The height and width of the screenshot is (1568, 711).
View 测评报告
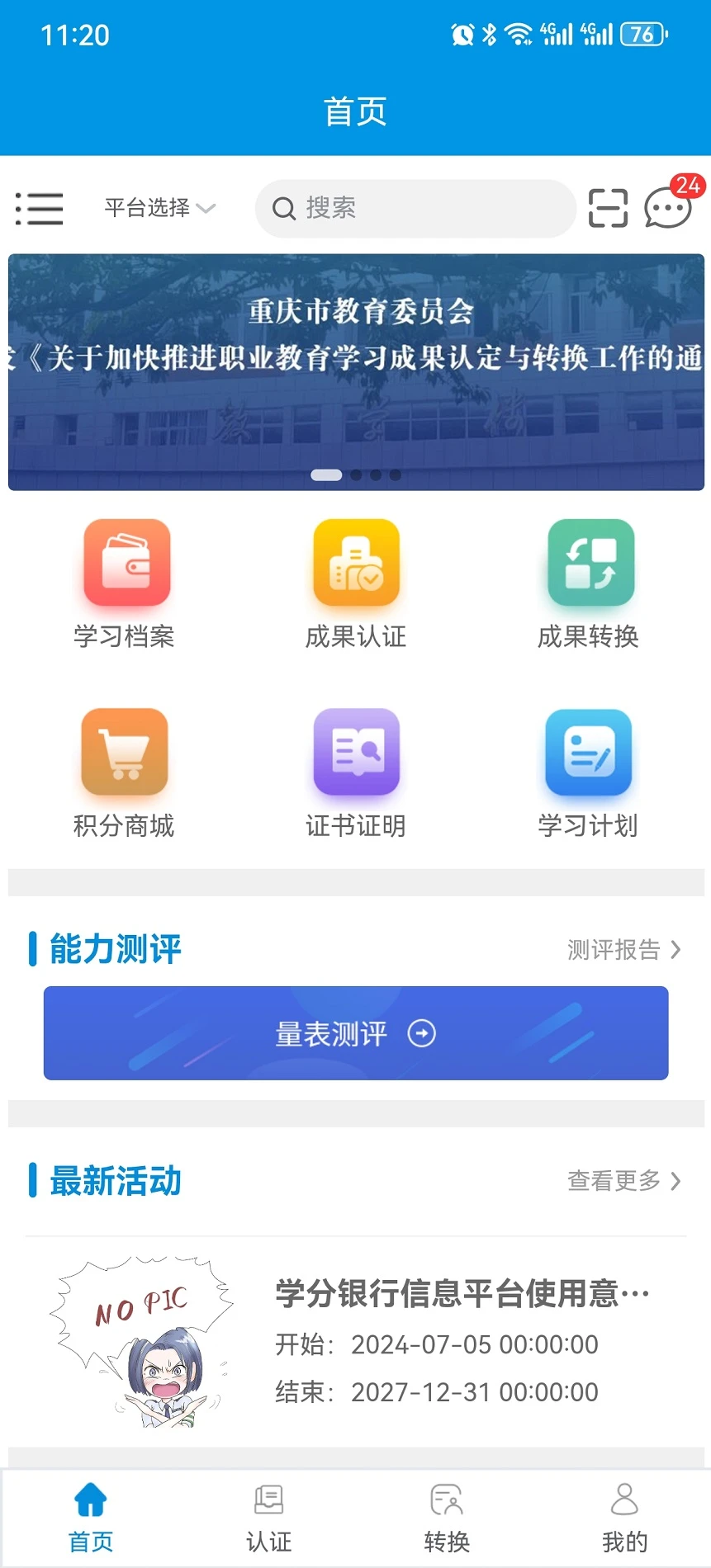coord(623,950)
